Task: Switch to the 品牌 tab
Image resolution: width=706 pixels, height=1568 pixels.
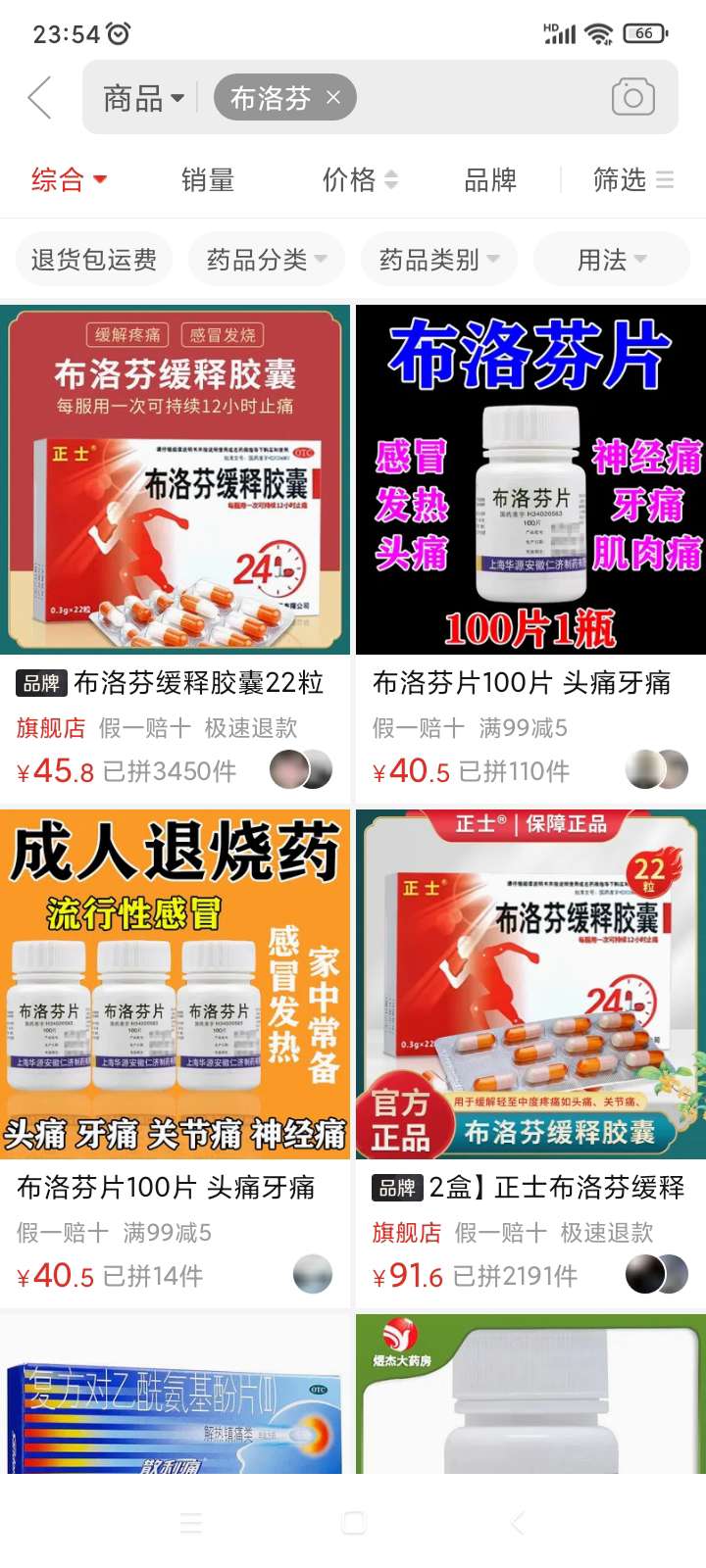Action: pyautogui.click(x=490, y=179)
